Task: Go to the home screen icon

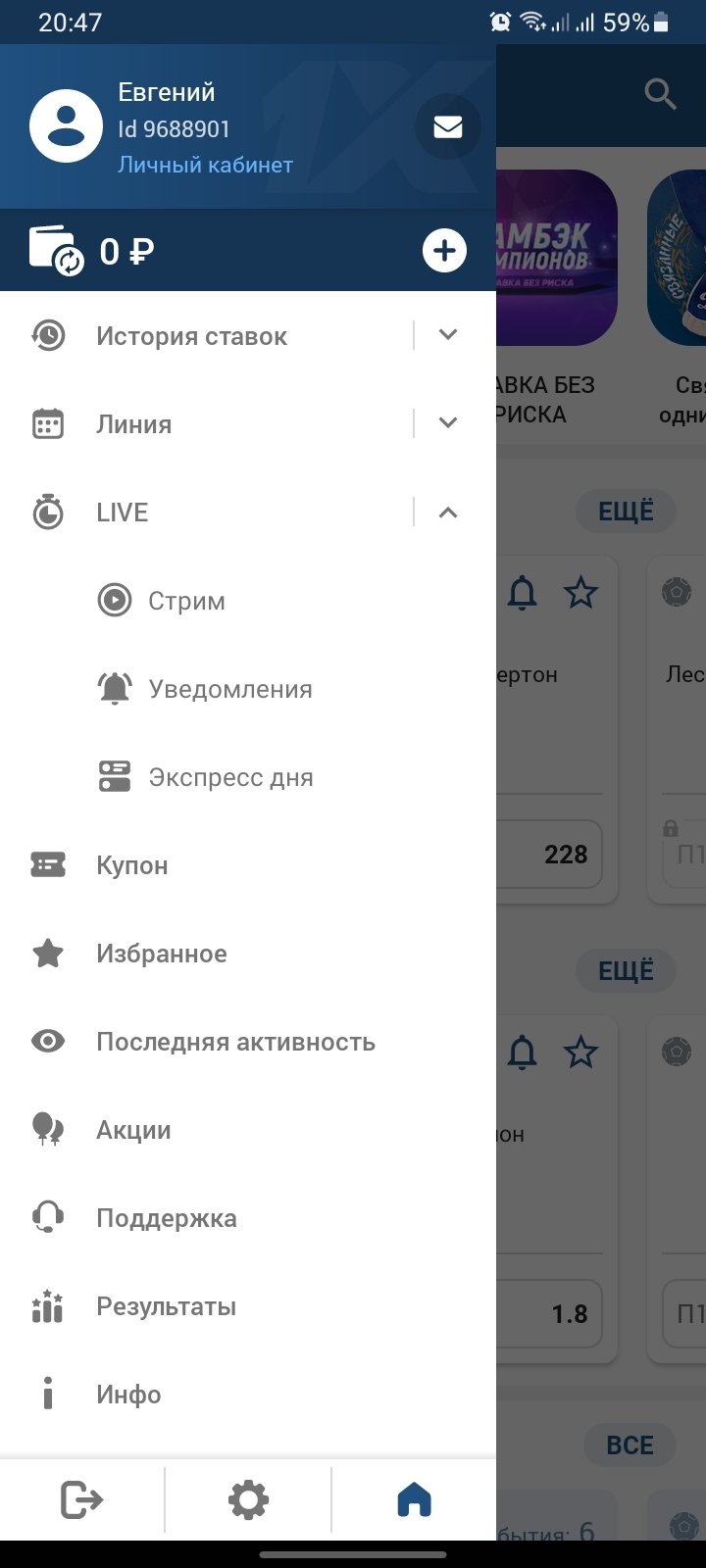Action: pos(414,1499)
